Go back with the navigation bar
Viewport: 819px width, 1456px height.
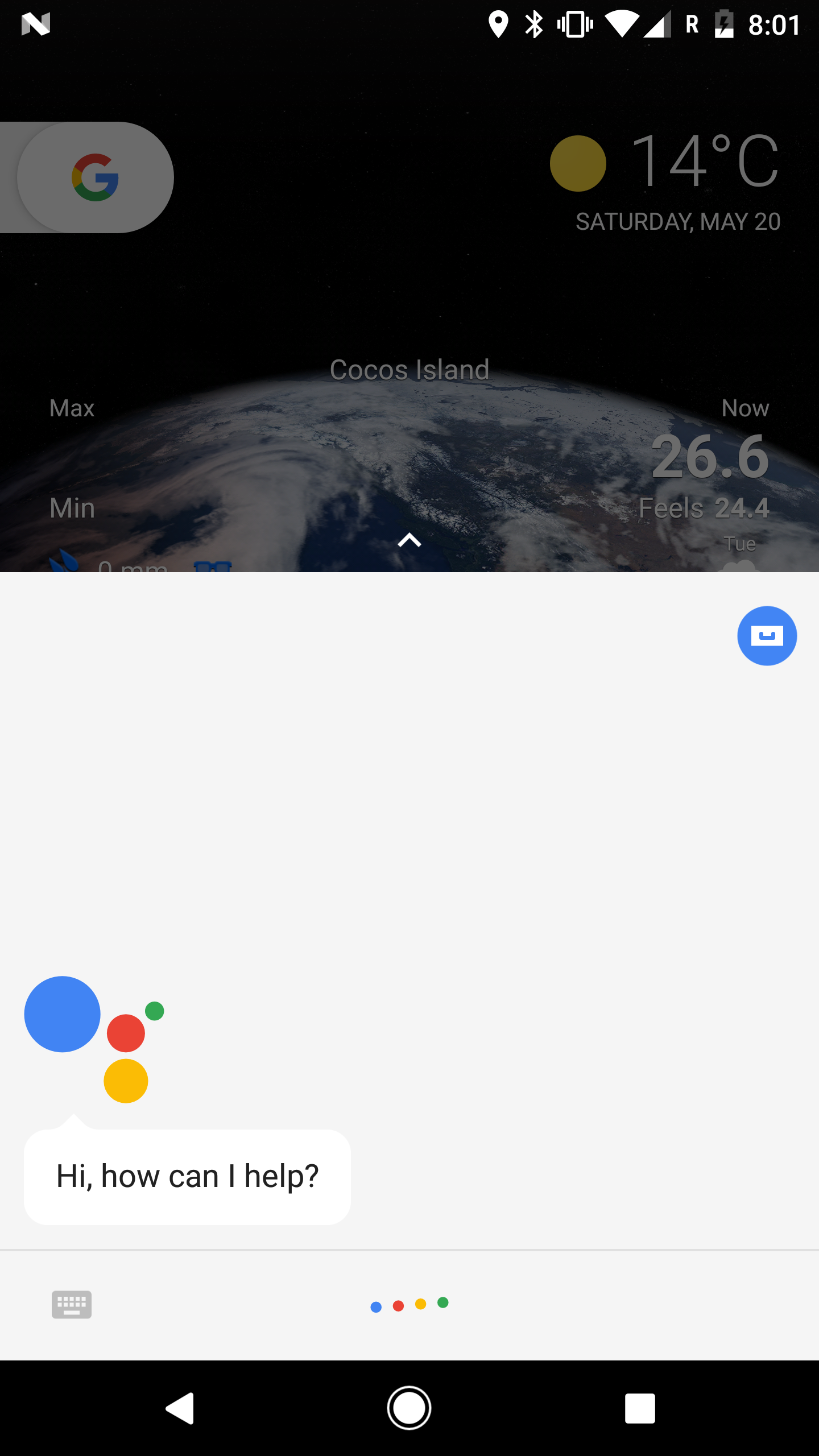tap(181, 1408)
